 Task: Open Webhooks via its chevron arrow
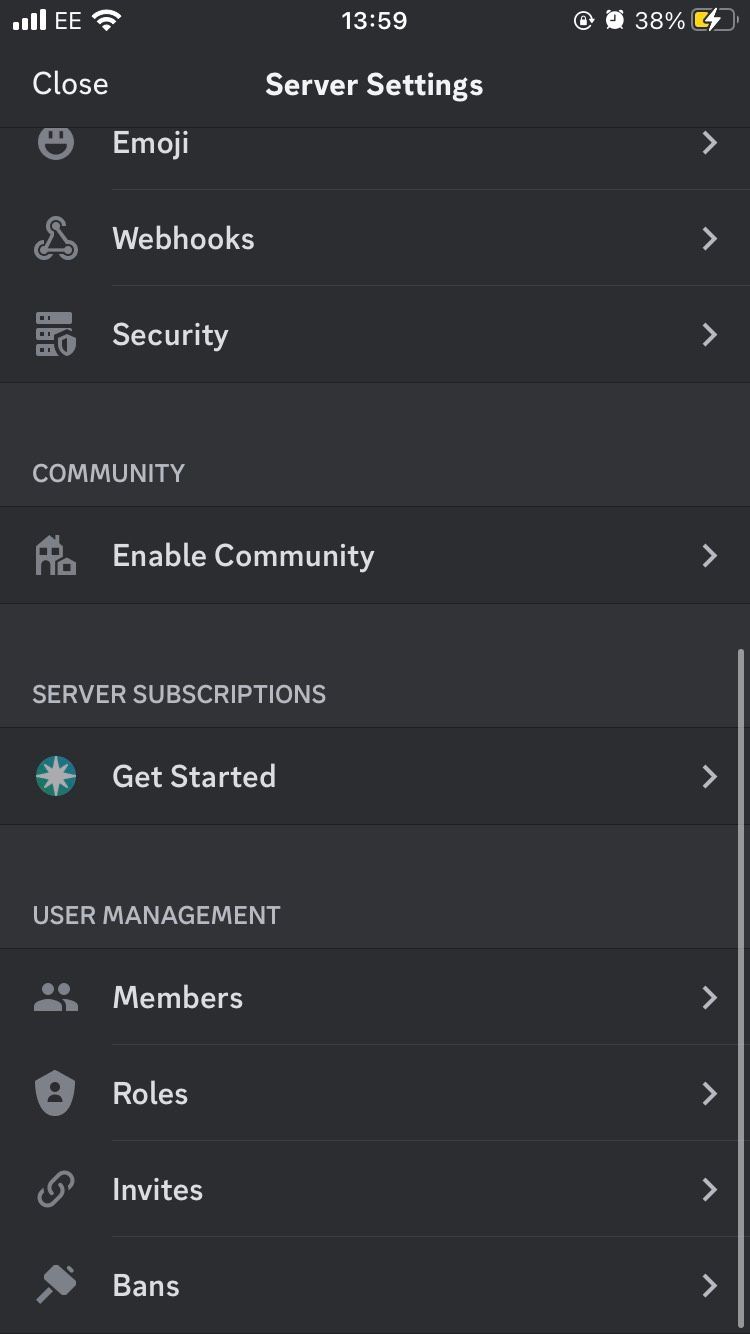point(709,238)
